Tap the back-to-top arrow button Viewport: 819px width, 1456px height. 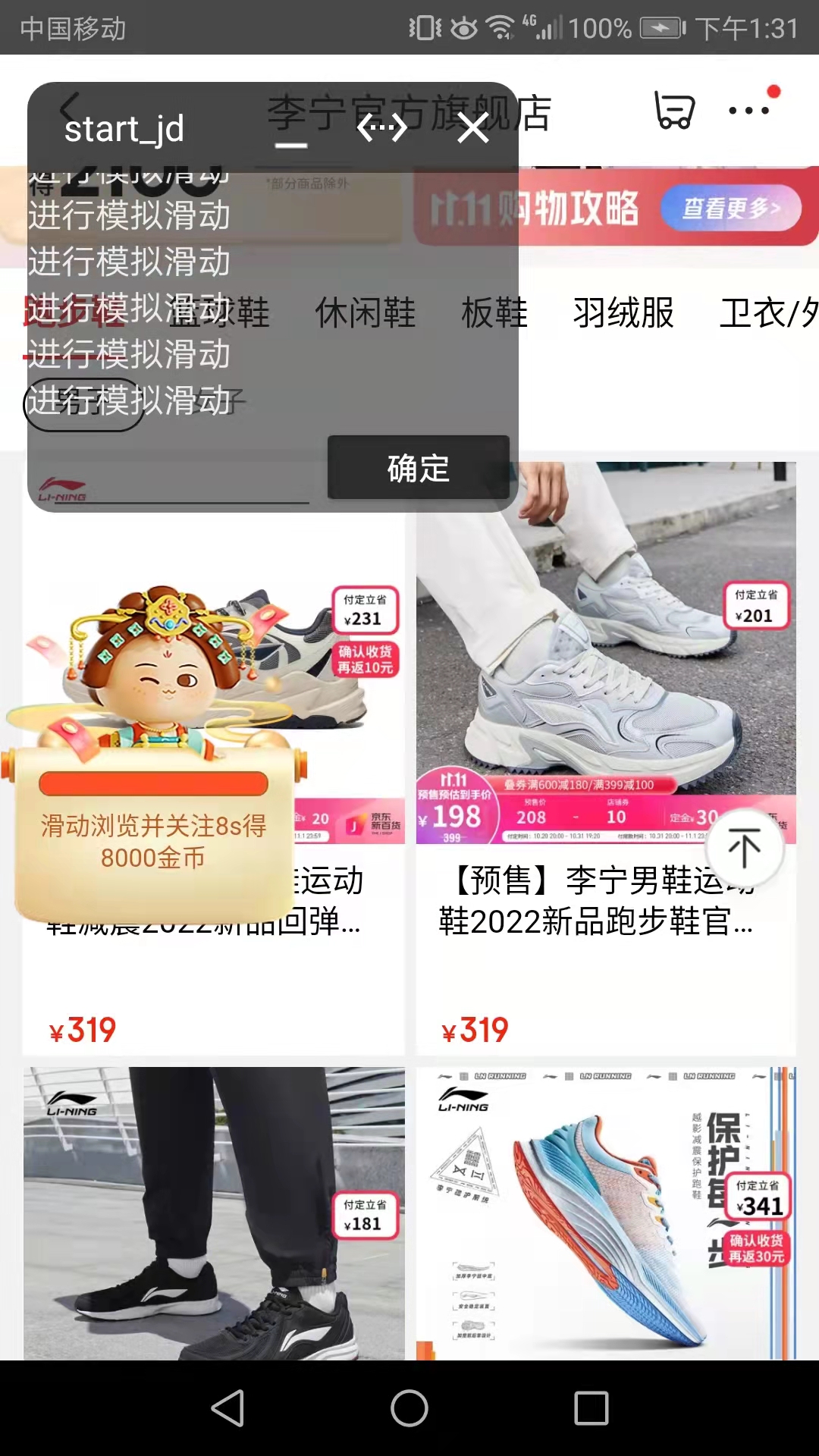click(x=745, y=847)
